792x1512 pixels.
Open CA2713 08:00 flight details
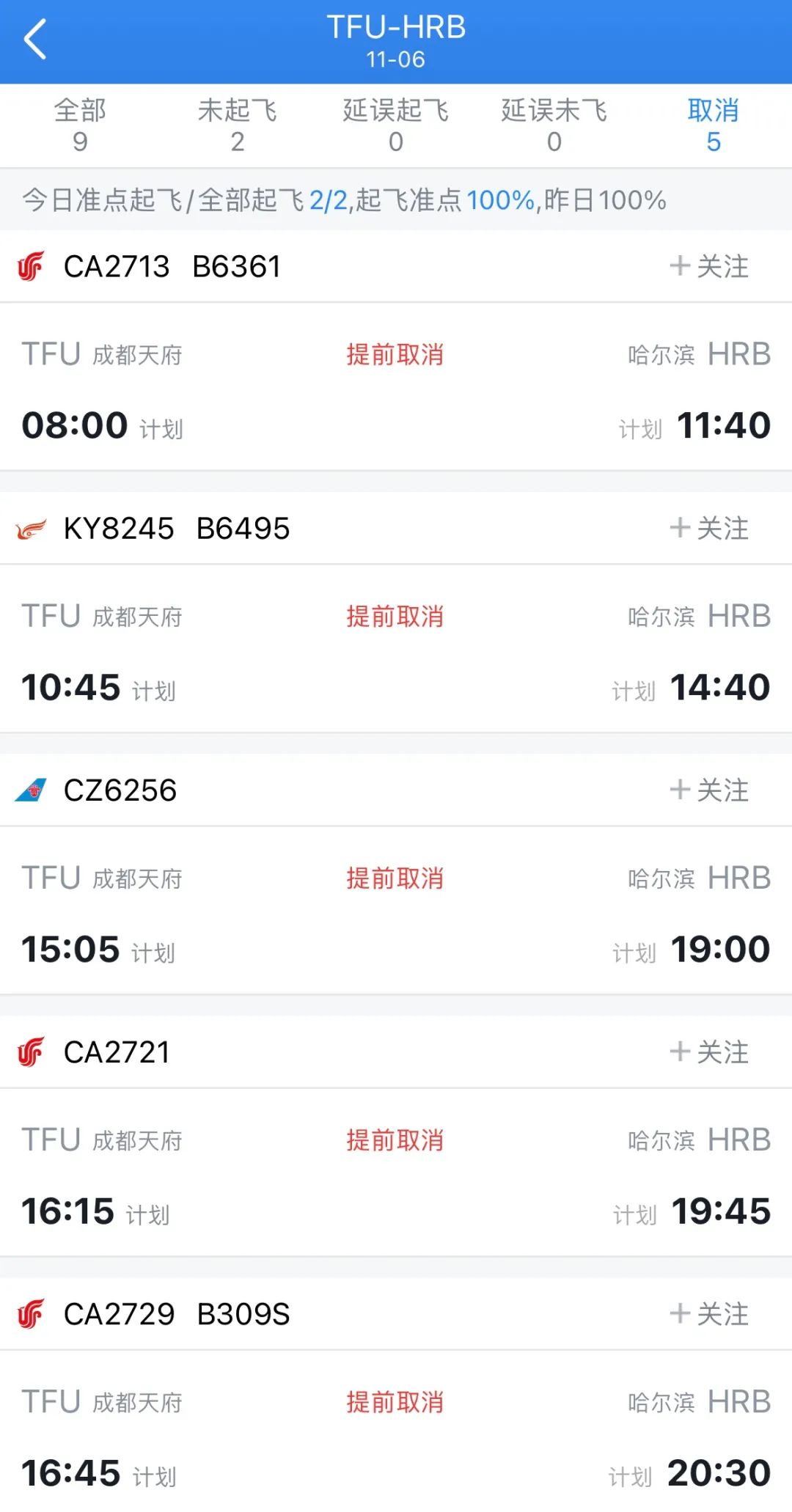(x=396, y=387)
